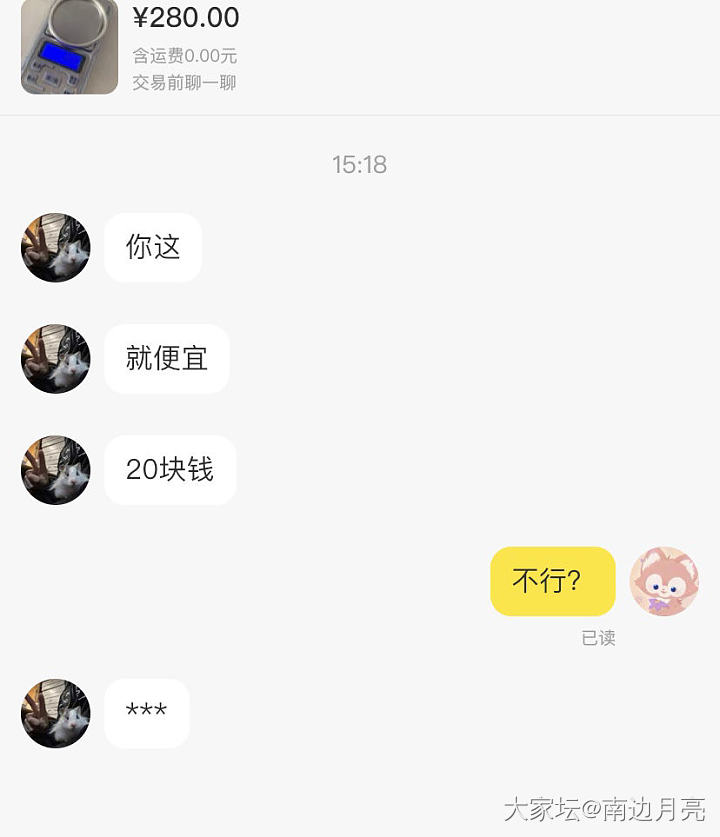The width and height of the screenshot is (720, 837).
Task: Open sender's avatar beside the "你这" message
Action: (56, 248)
